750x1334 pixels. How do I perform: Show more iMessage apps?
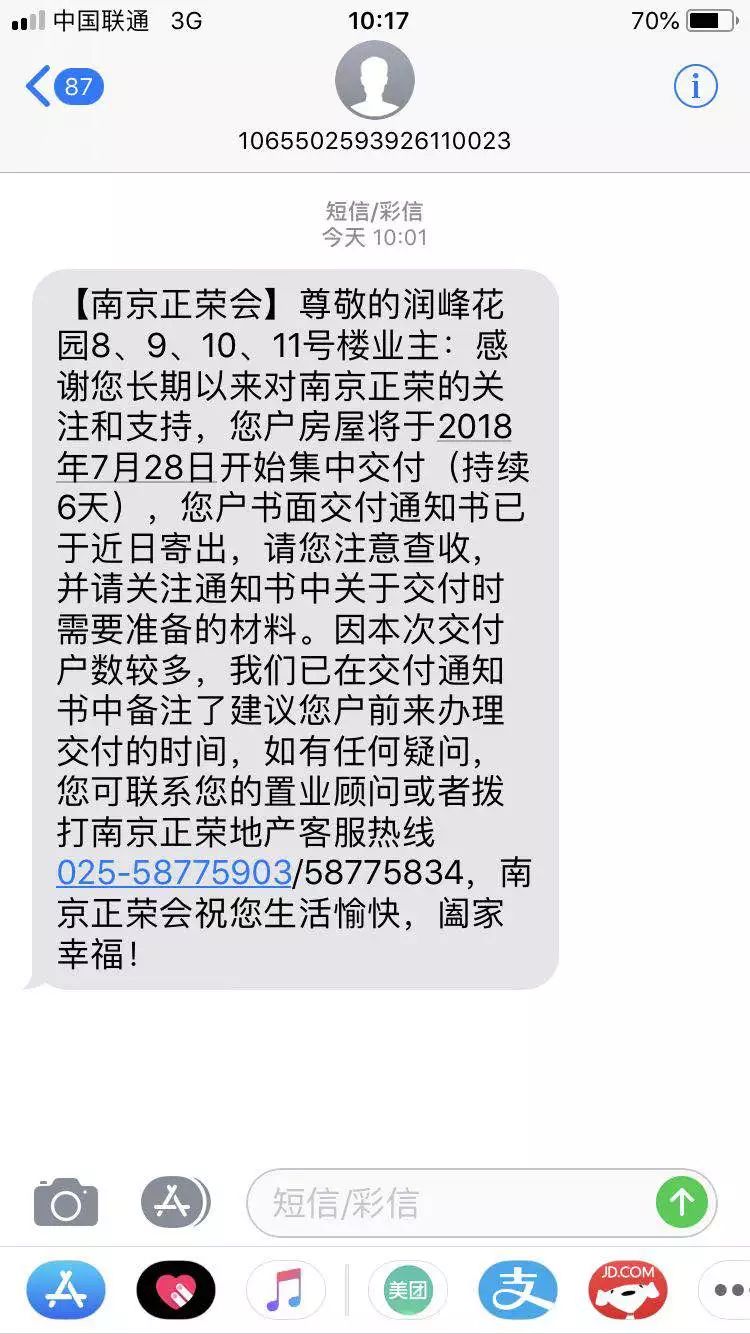(726, 1290)
